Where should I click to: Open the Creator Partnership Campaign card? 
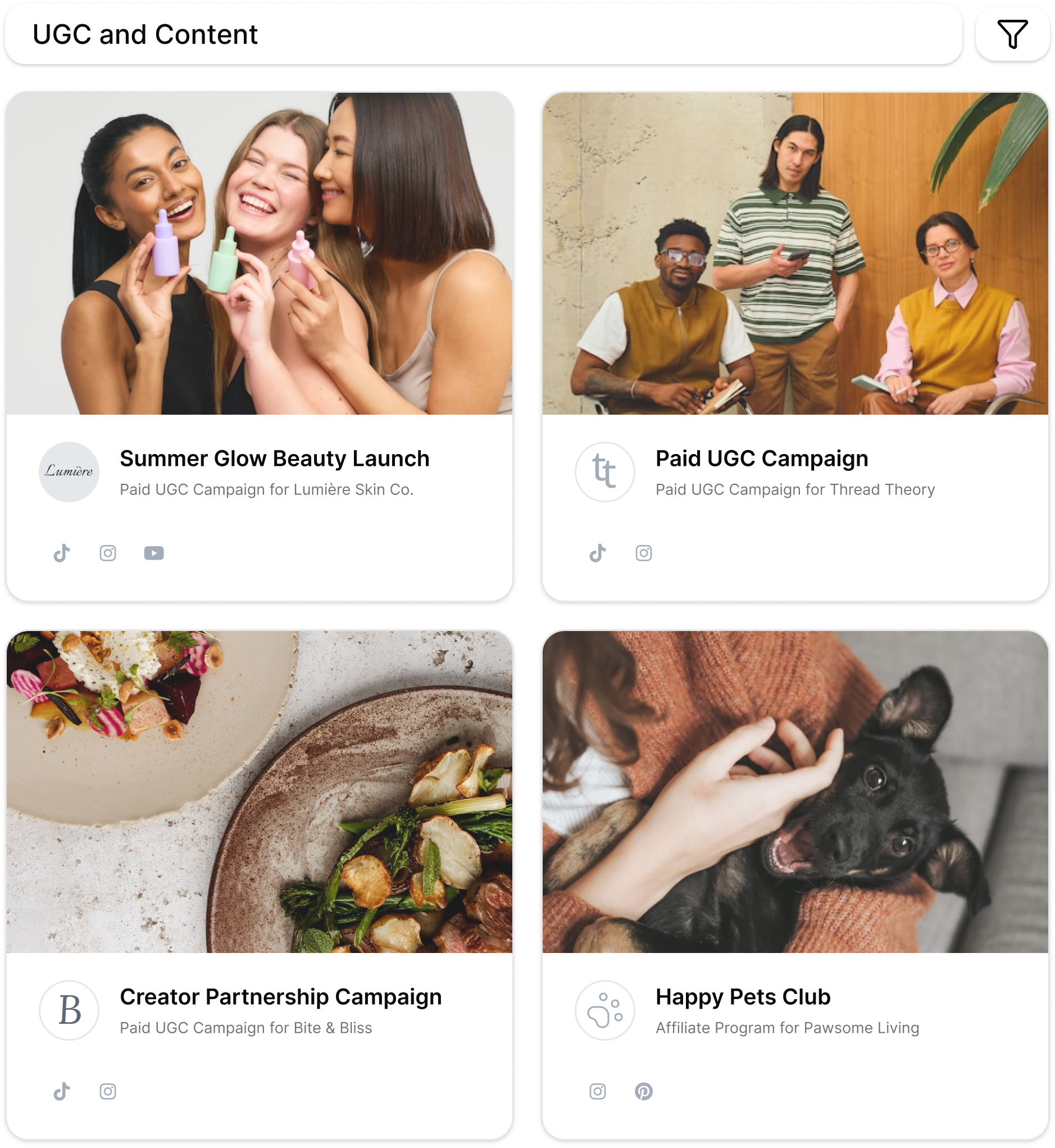click(x=259, y=884)
